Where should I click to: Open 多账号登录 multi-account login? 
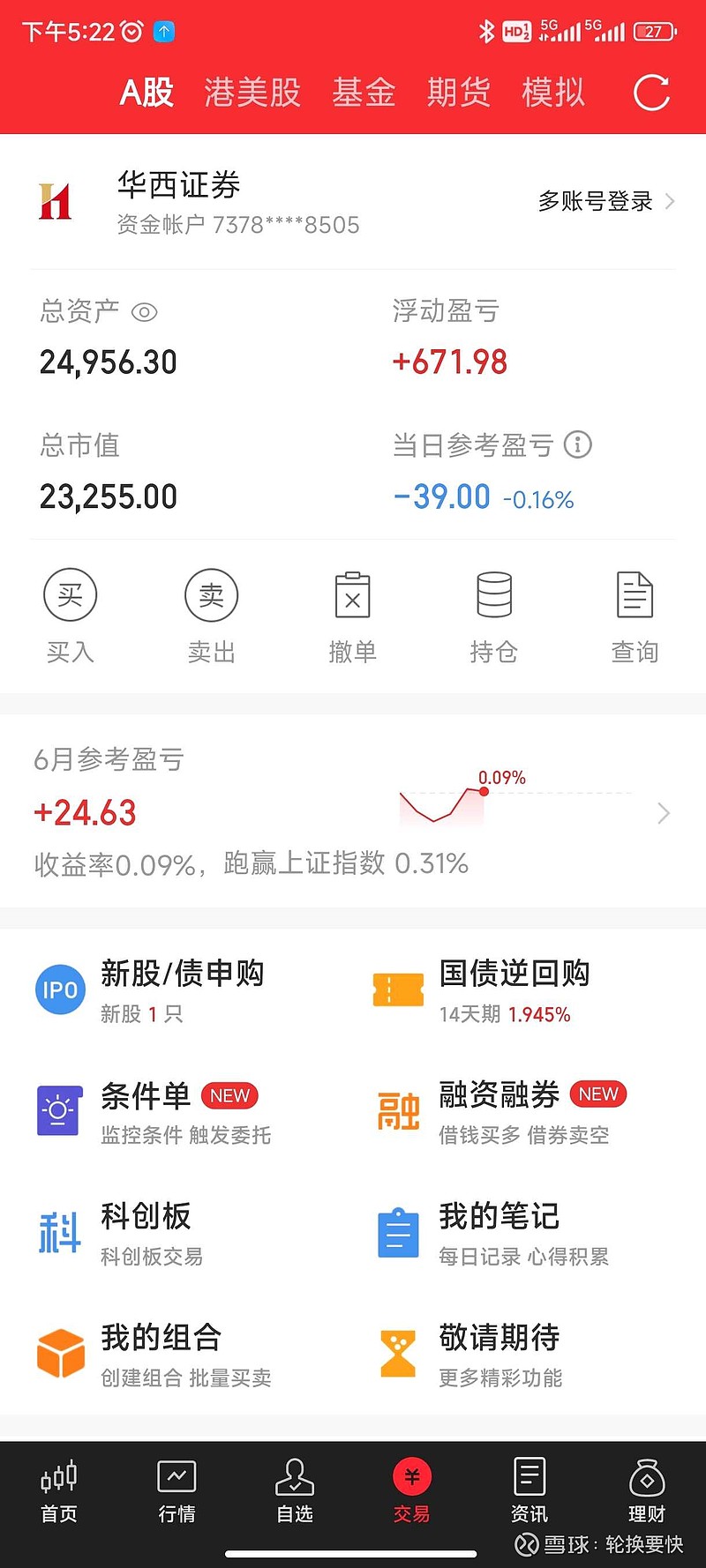click(x=606, y=201)
